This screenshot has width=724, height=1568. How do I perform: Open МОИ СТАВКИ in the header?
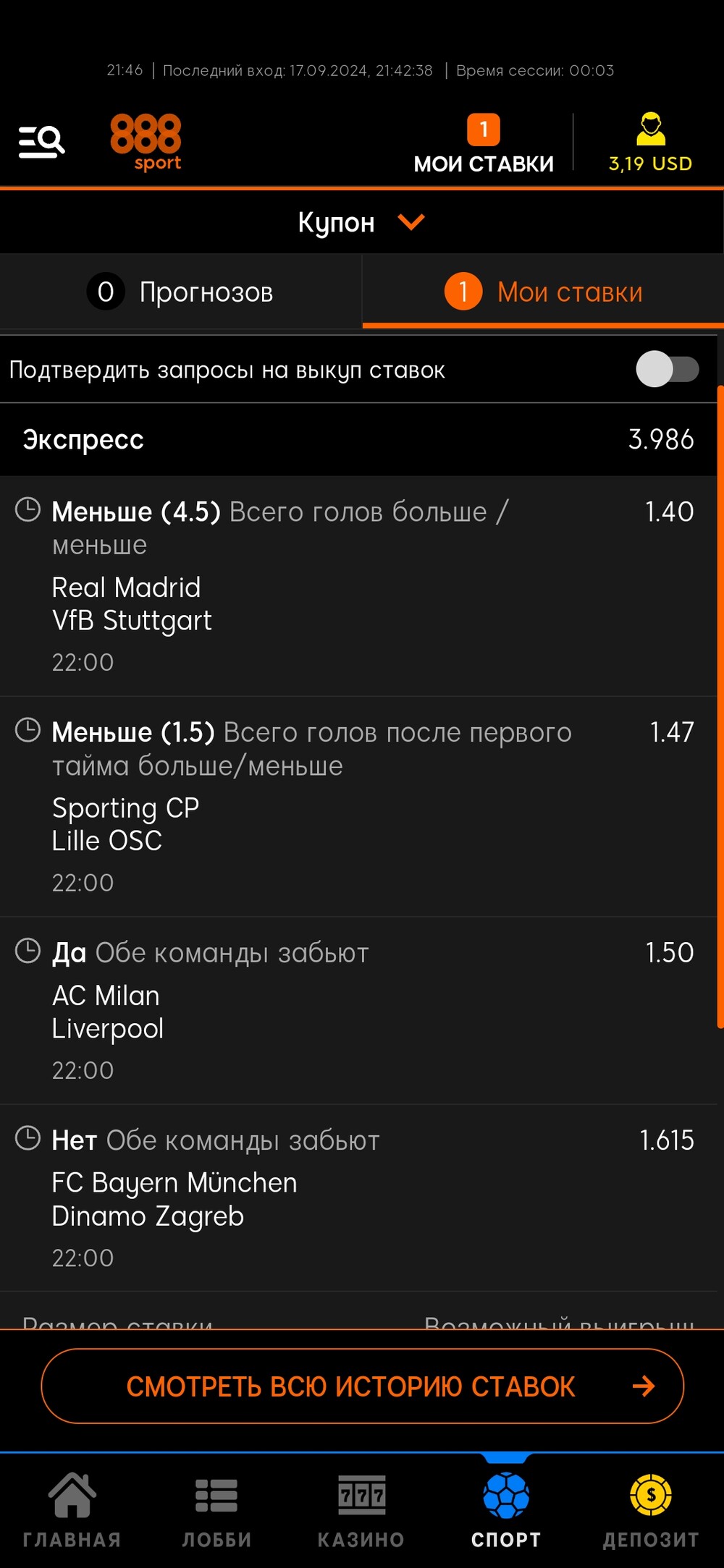coord(484,145)
